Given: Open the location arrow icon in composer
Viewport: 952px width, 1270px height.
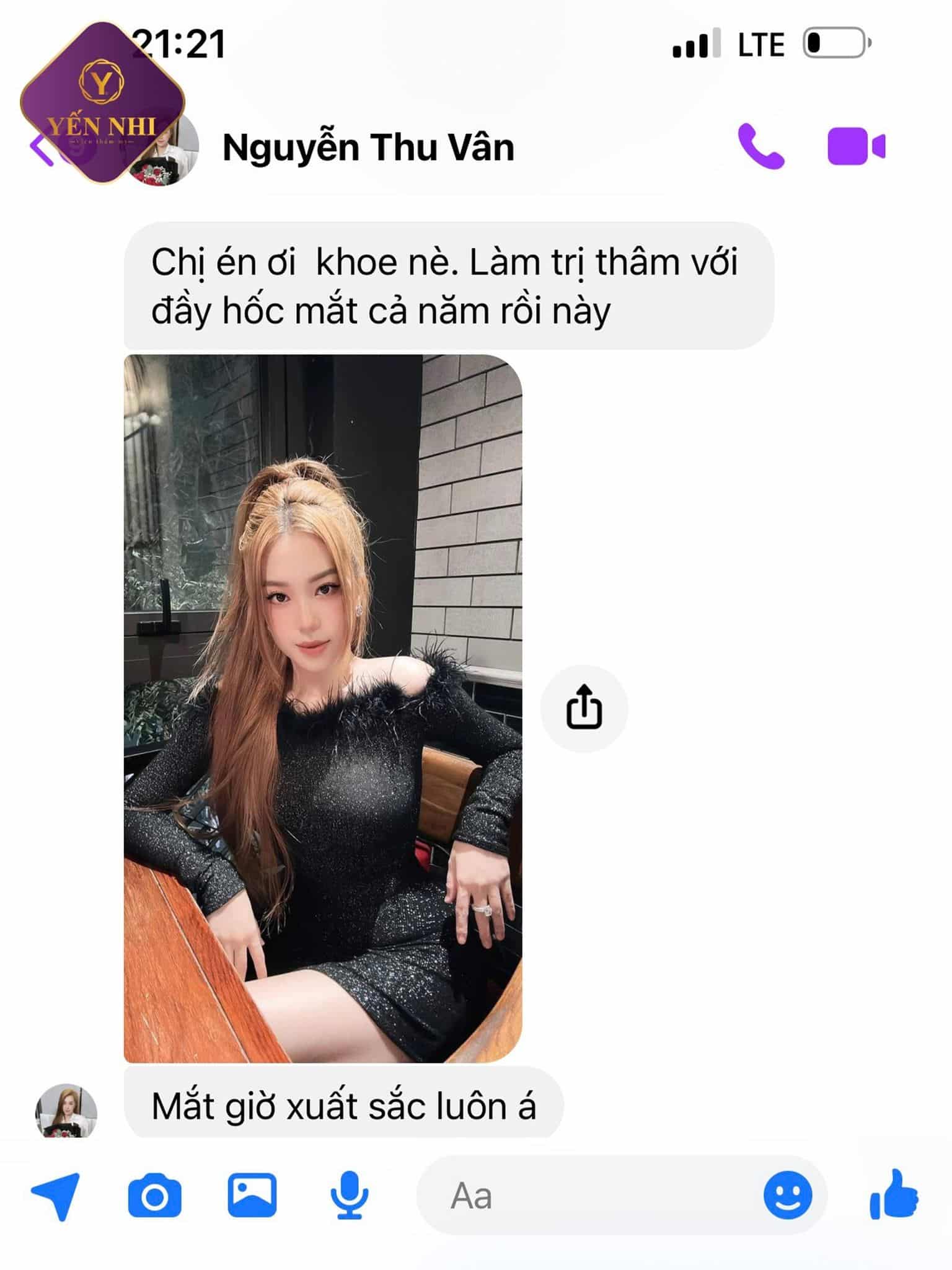Looking at the screenshot, I should [x=56, y=1196].
